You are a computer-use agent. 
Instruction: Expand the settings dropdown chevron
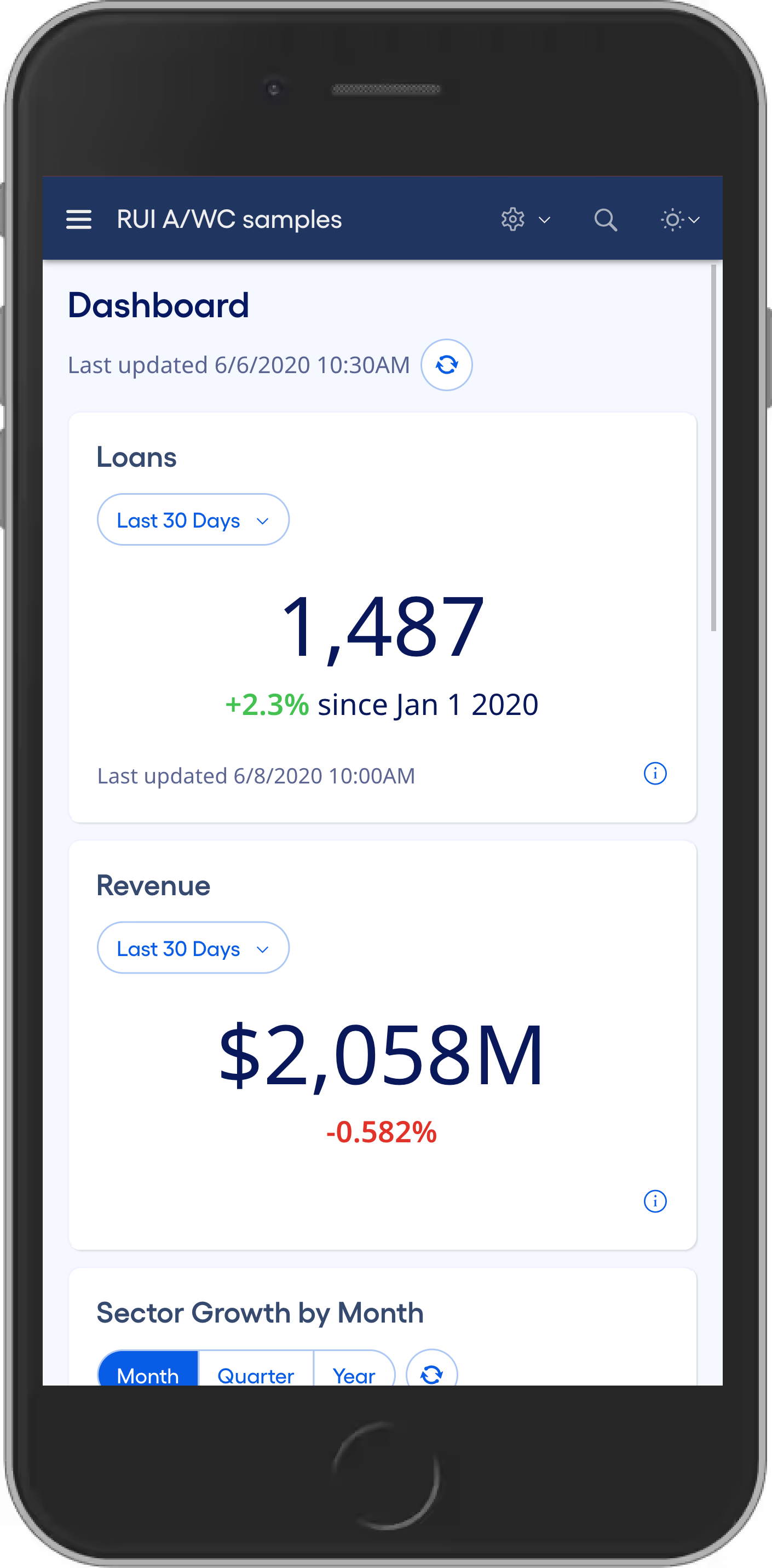[x=544, y=220]
